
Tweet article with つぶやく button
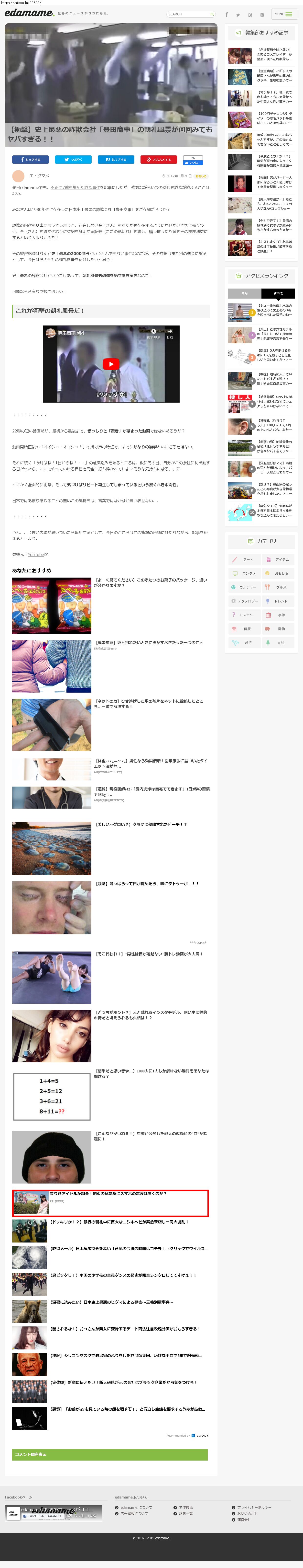click(74, 160)
